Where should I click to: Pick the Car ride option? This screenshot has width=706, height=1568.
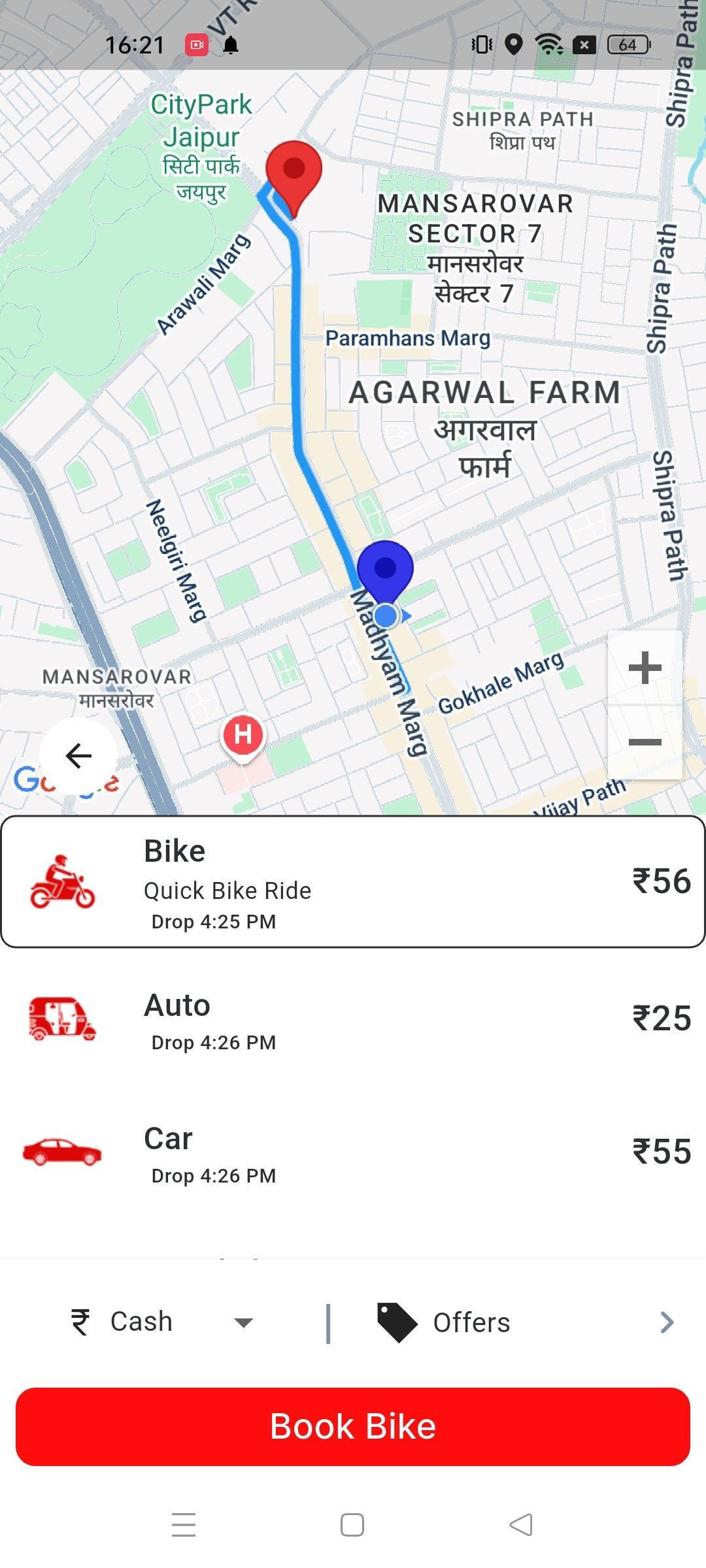[353, 1153]
